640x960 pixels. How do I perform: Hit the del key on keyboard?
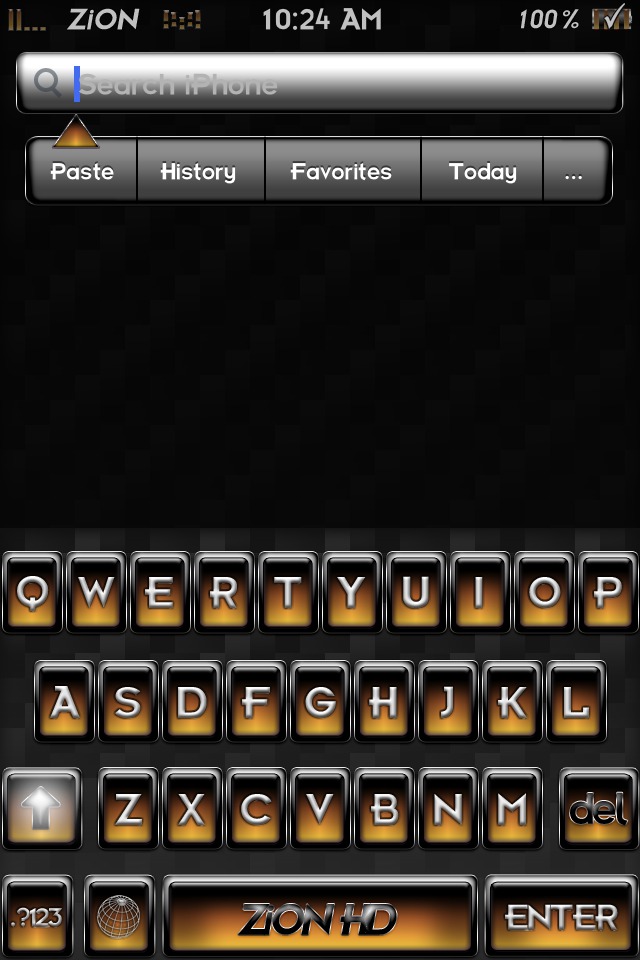coord(597,809)
